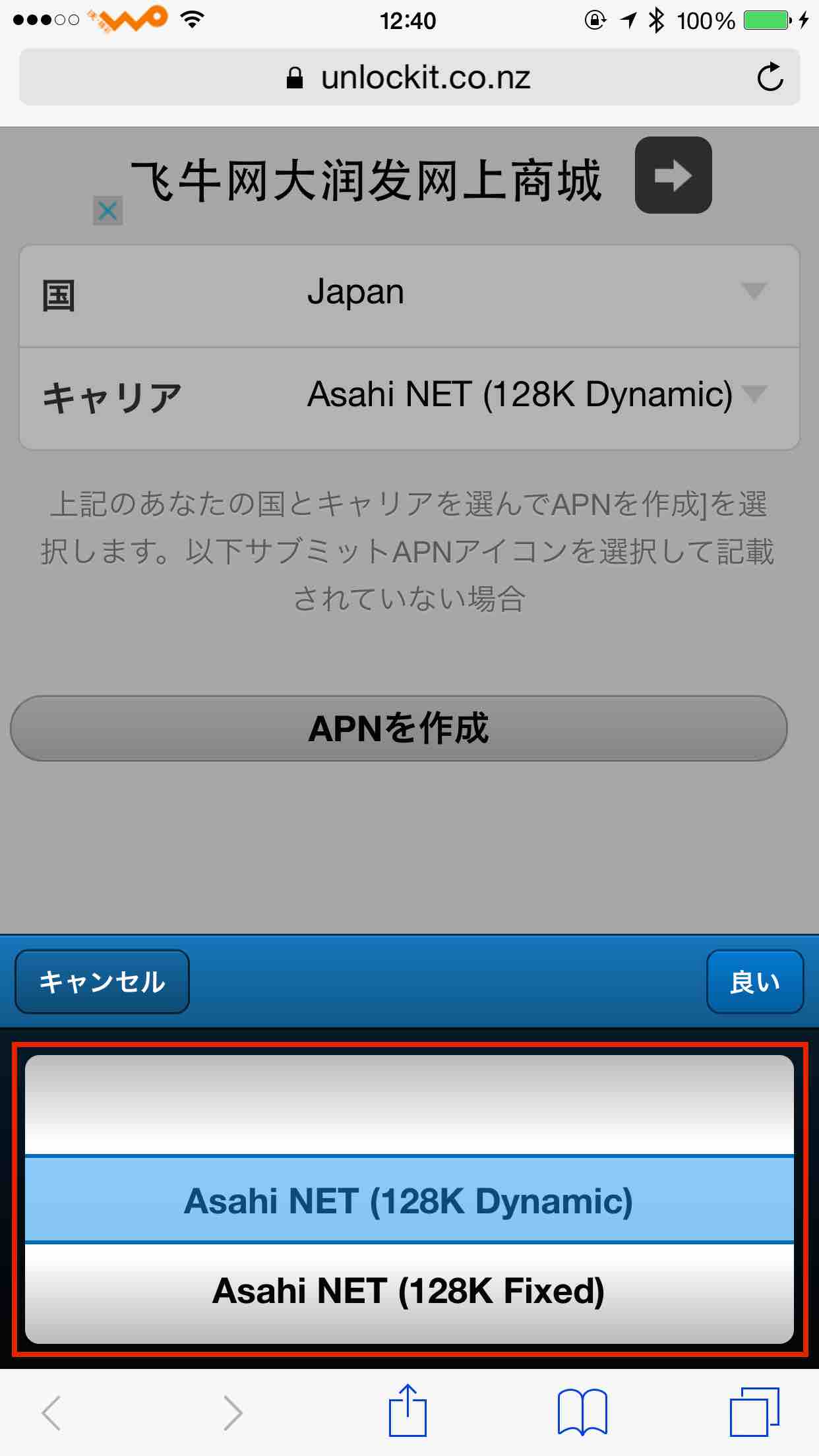Show open Safari tabs
Image resolution: width=819 pixels, height=1456 pixels.
pyautogui.click(x=754, y=1412)
